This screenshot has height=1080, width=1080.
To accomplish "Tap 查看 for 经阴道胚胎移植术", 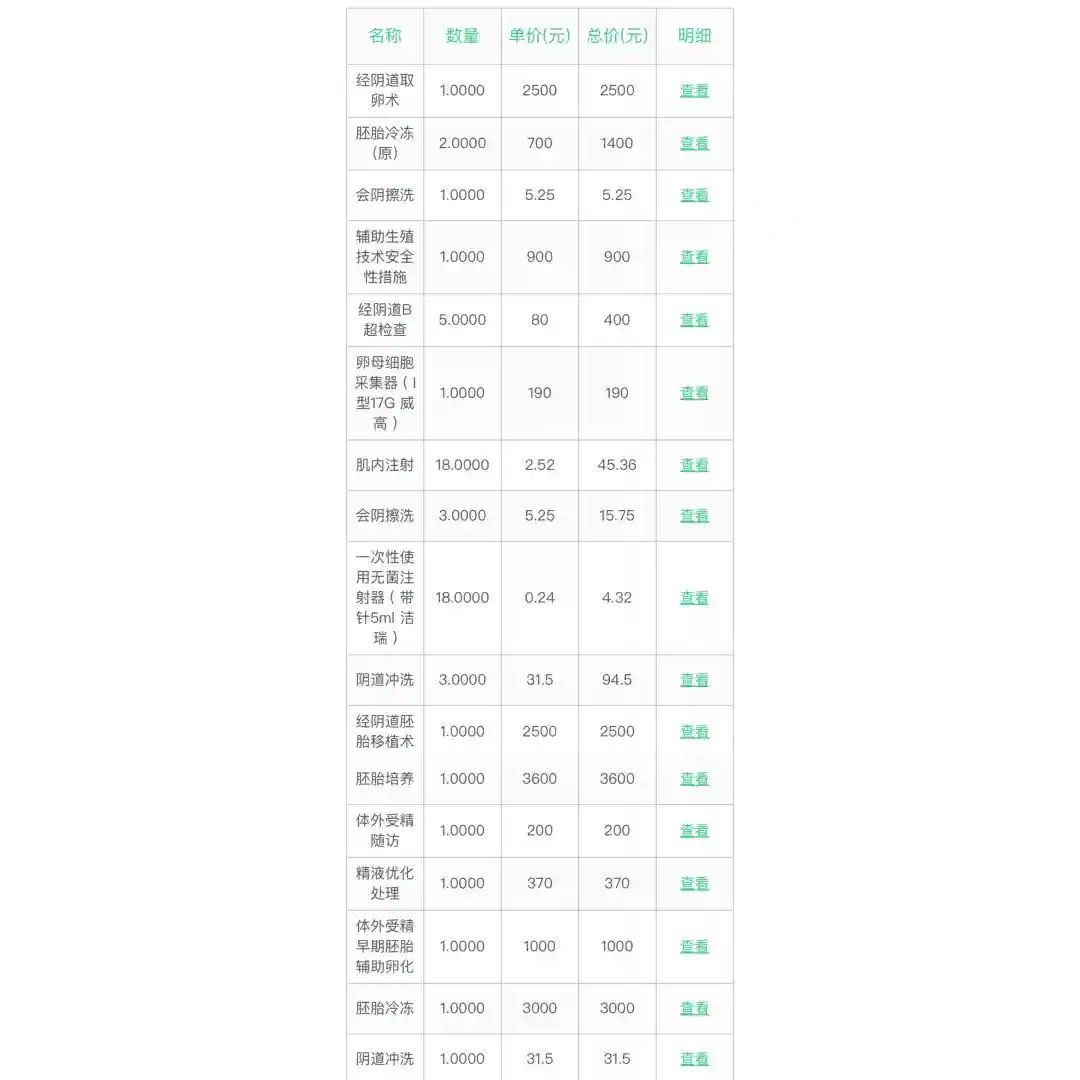I will pyautogui.click(x=694, y=732).
